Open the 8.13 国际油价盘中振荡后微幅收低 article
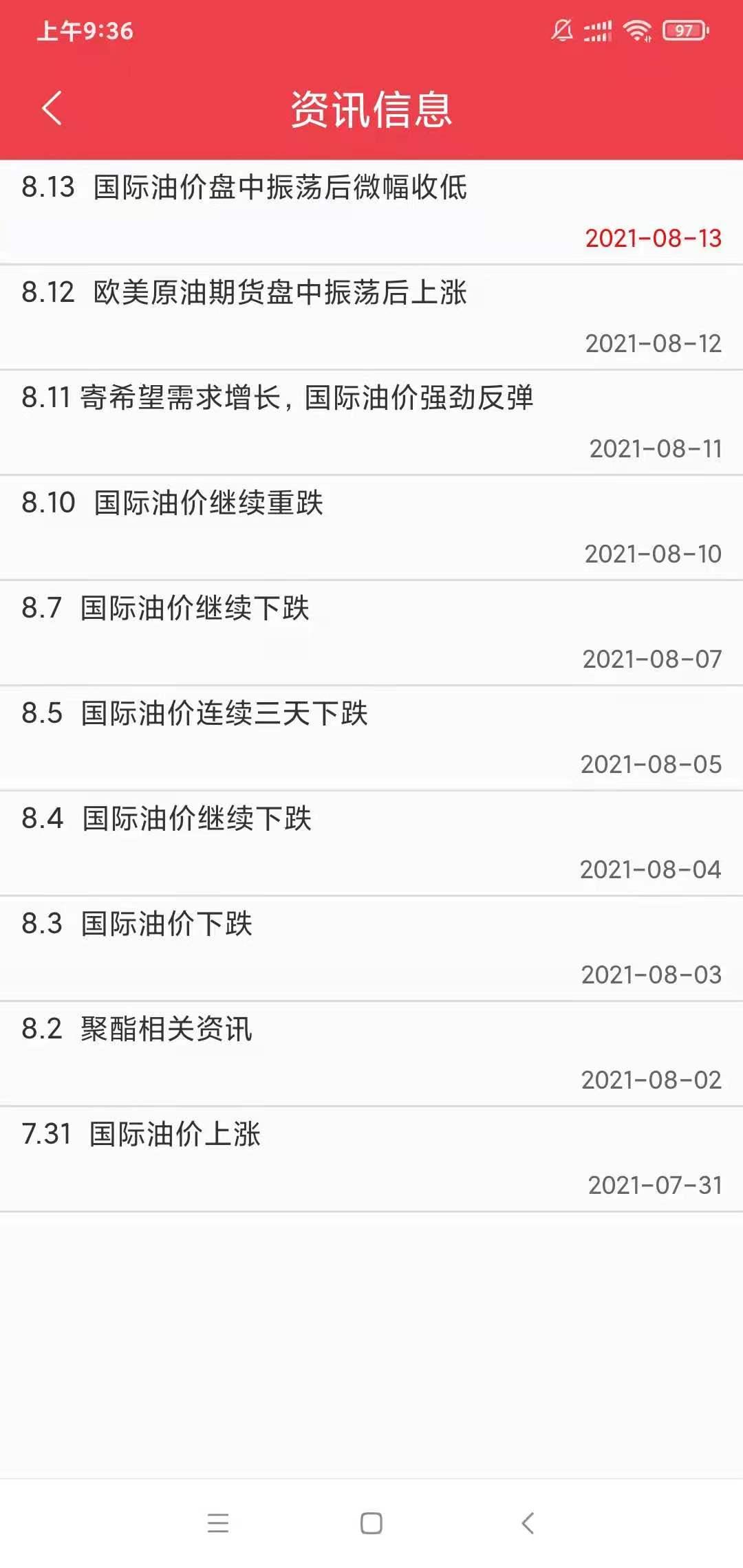 245,188
